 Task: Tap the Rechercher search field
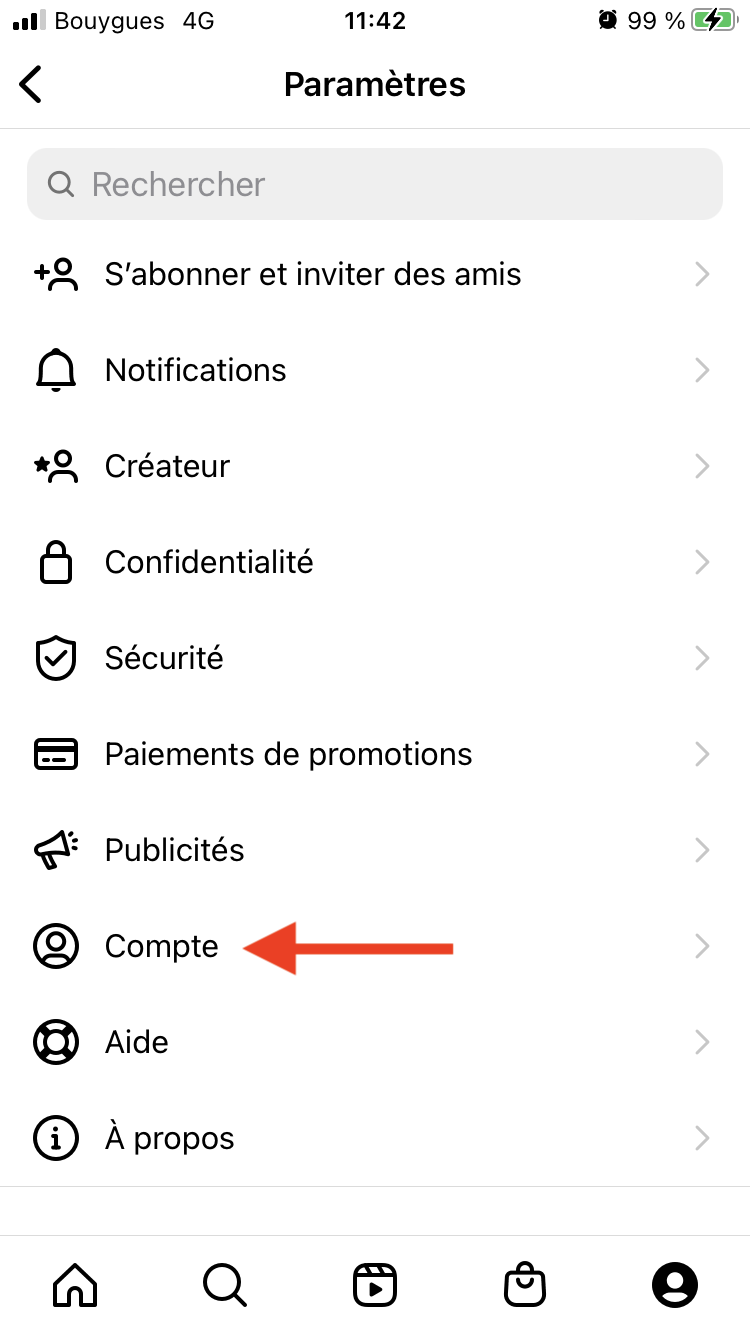click(x=375, y=184)
